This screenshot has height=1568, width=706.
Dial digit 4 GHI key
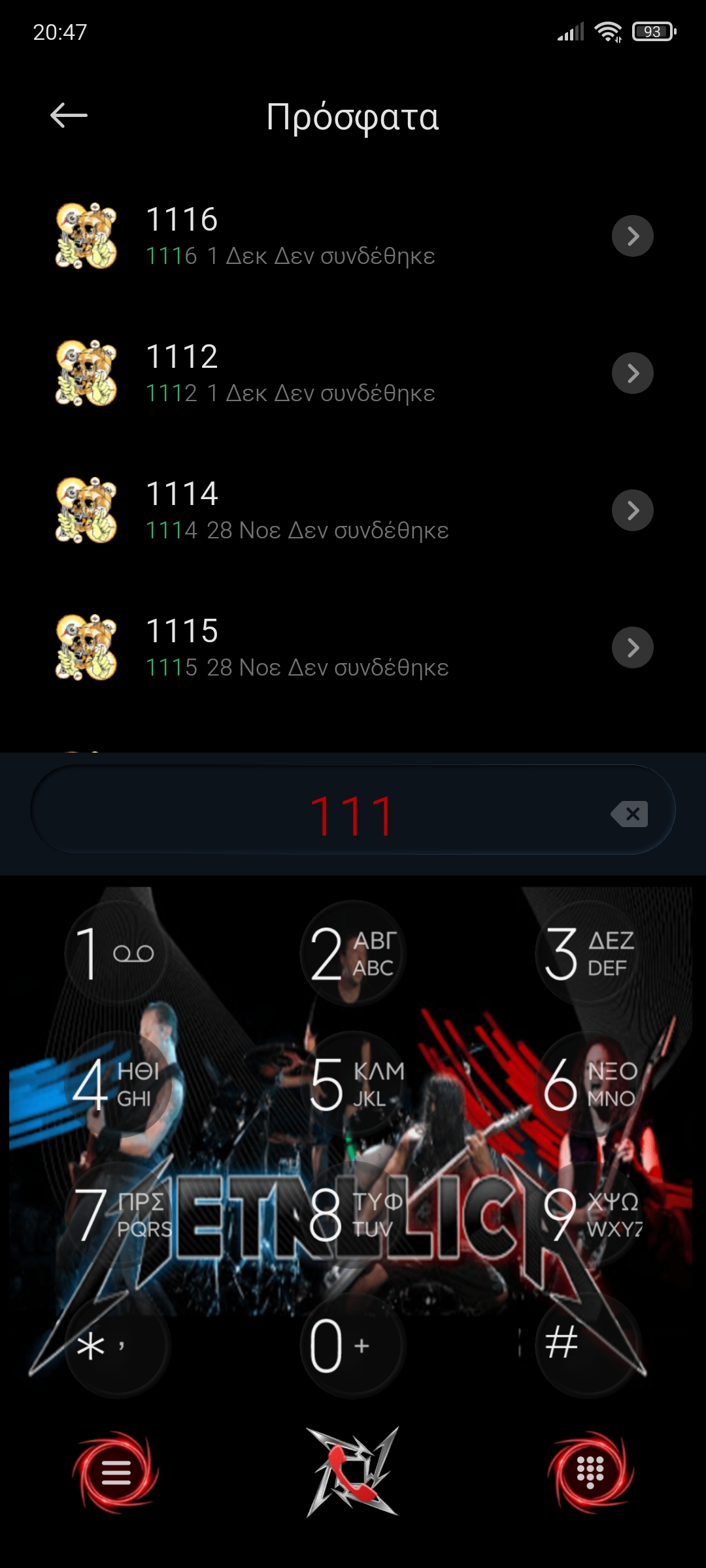[x=116, y=1085]
